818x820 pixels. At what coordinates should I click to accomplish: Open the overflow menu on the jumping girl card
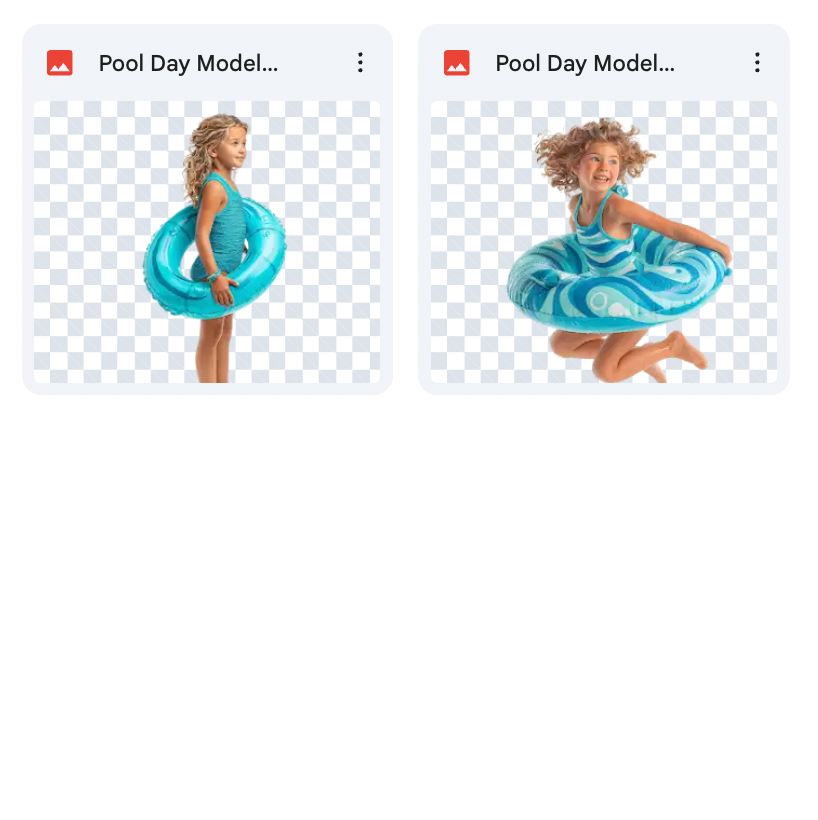pyautogui.click(x=757, y=63)
